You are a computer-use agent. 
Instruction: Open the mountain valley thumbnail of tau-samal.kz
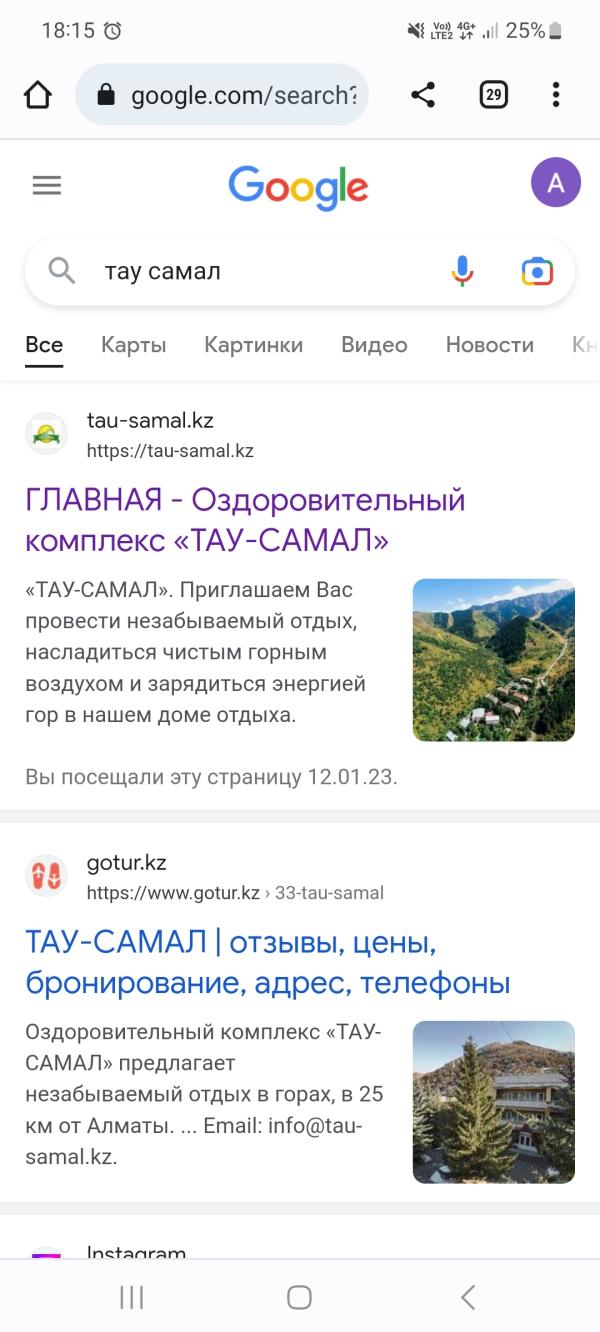493,660
